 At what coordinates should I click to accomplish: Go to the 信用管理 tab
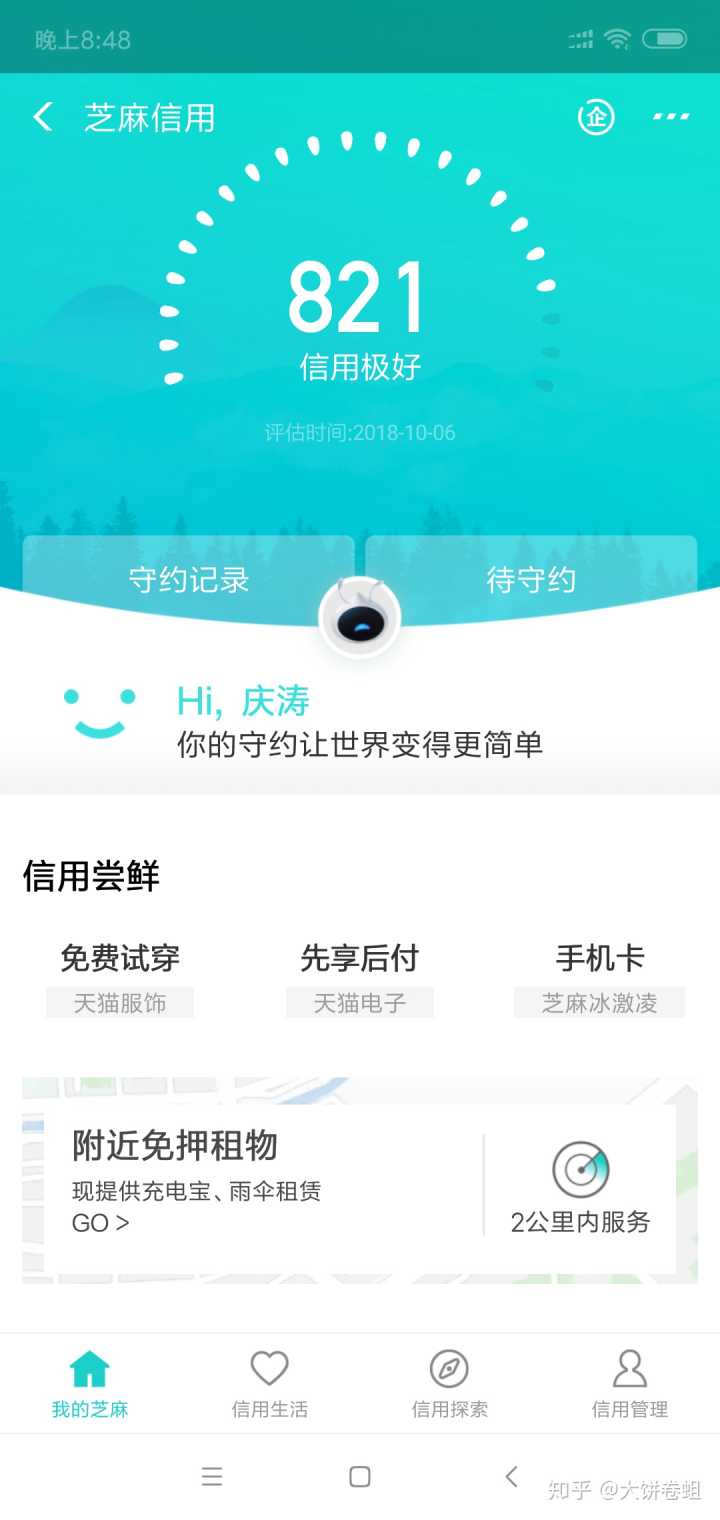click(x=629, y=1384)
